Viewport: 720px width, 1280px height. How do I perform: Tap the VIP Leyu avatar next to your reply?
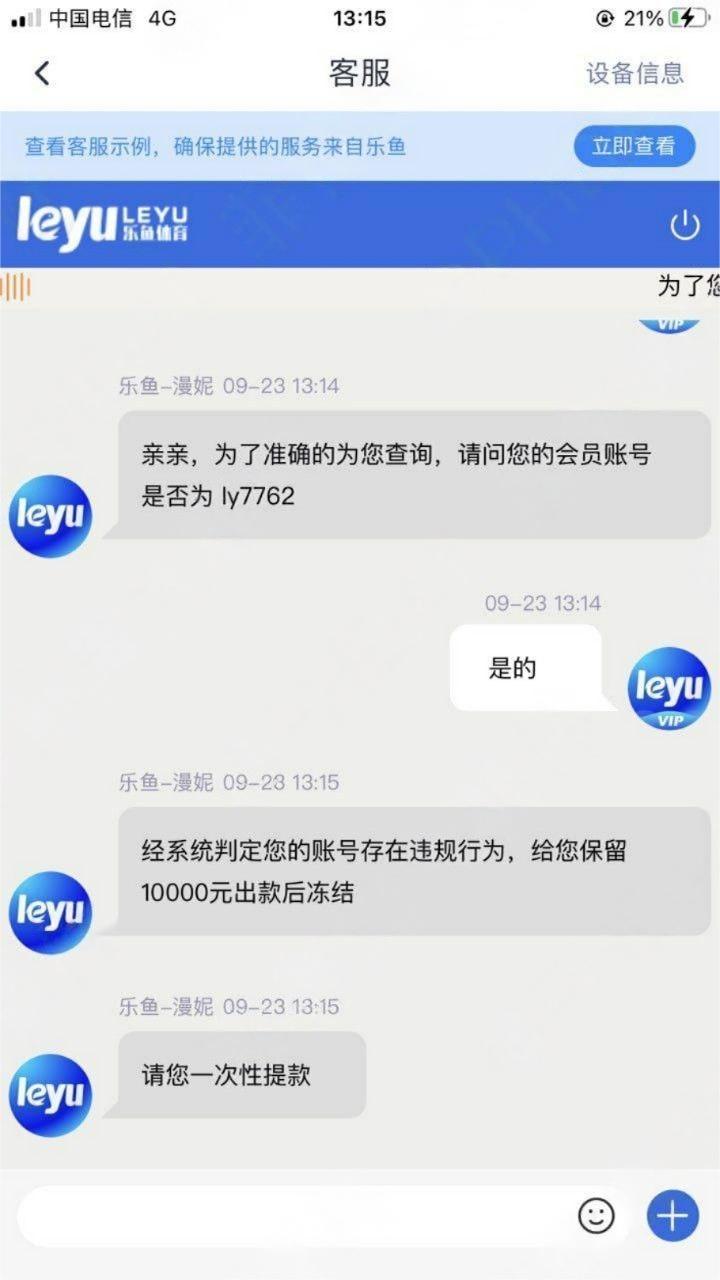point(668,690)
